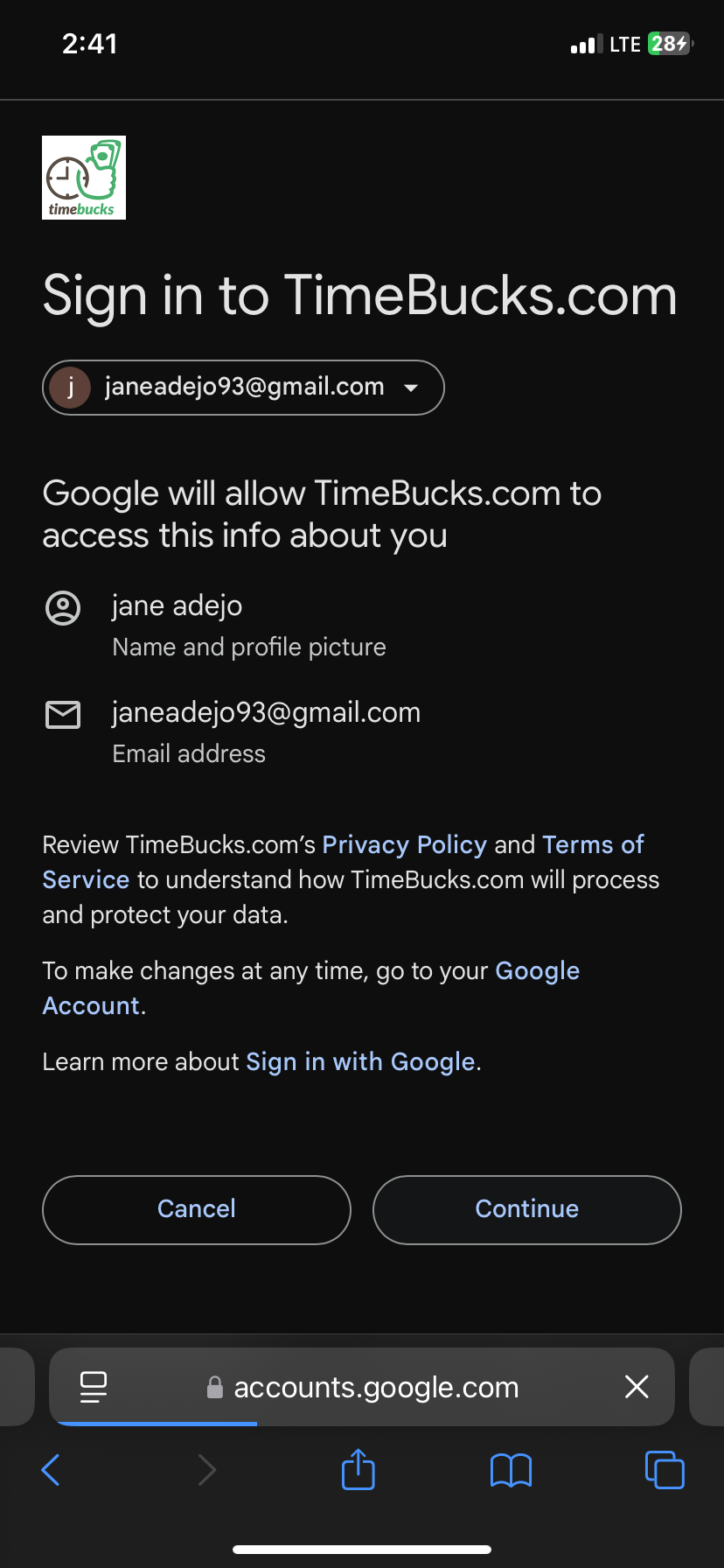The width and height of the screenshot is (724, 1568).
Task: Share this page from the browser toolbar
Action: 359,1470
